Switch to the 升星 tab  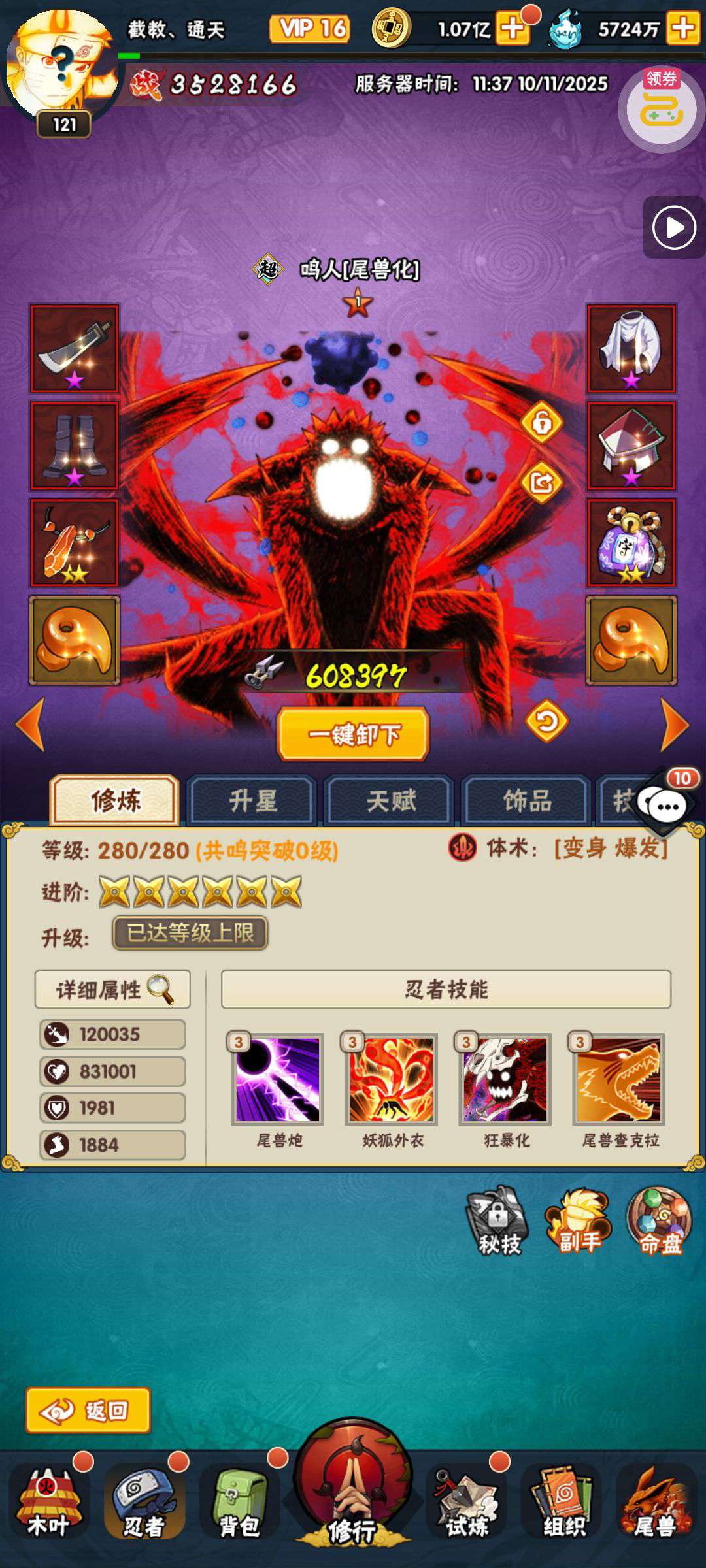tap(253, 800)
